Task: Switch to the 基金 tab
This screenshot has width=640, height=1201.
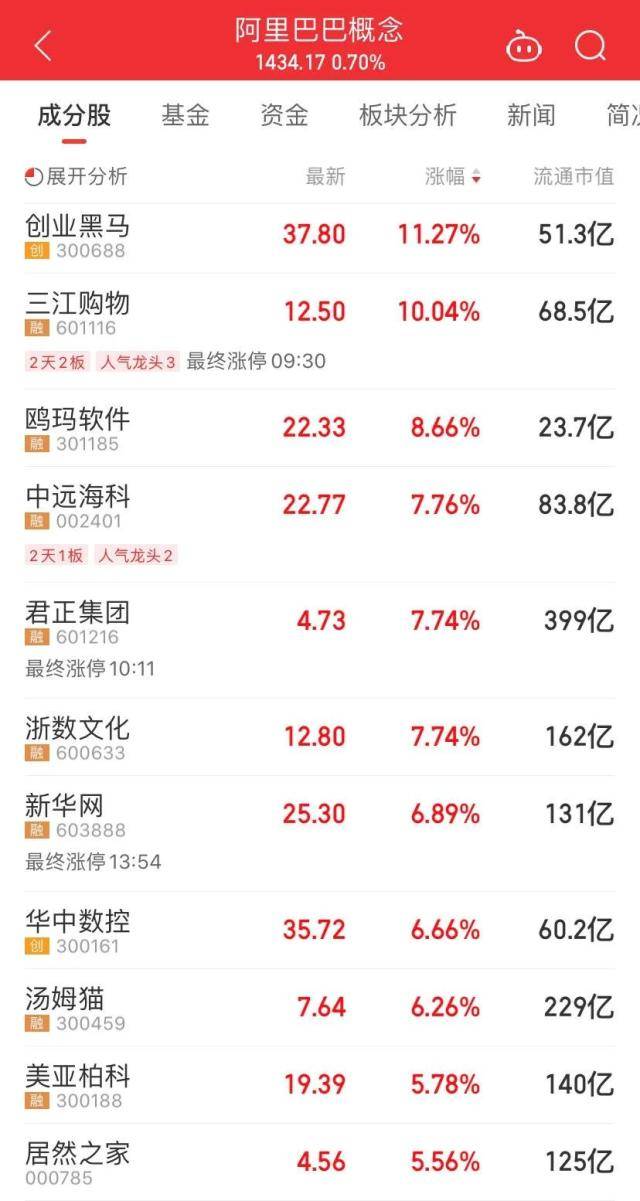Action: pyautogui.click(x=185, y=115)
